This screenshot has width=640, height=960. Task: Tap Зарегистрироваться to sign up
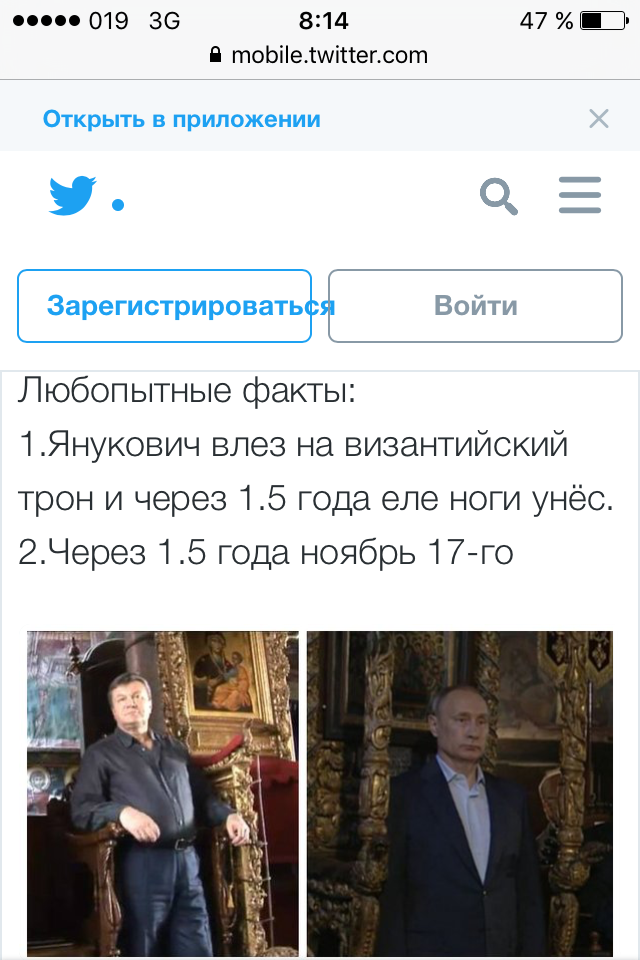(x=165, y=306)
